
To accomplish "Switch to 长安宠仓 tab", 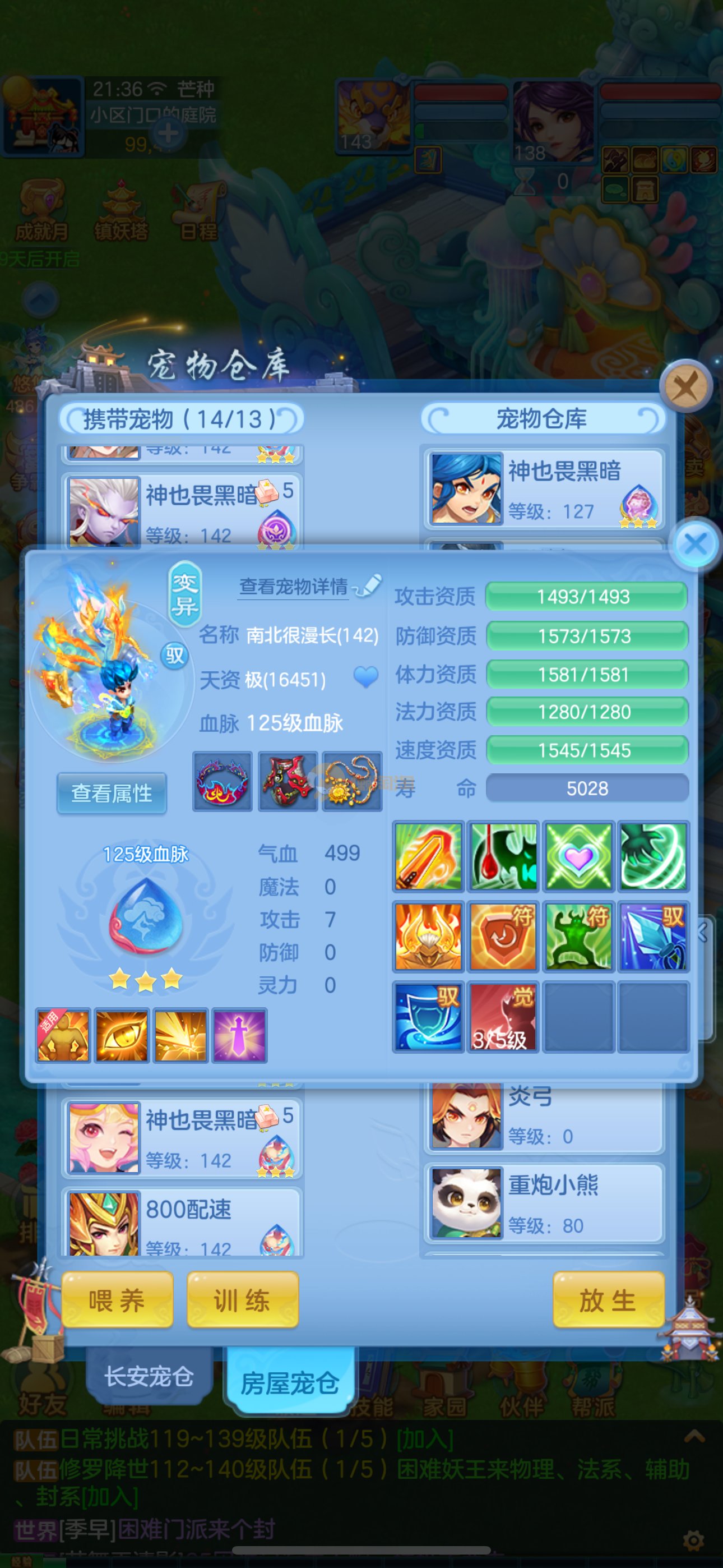I will click(149, 1376).
